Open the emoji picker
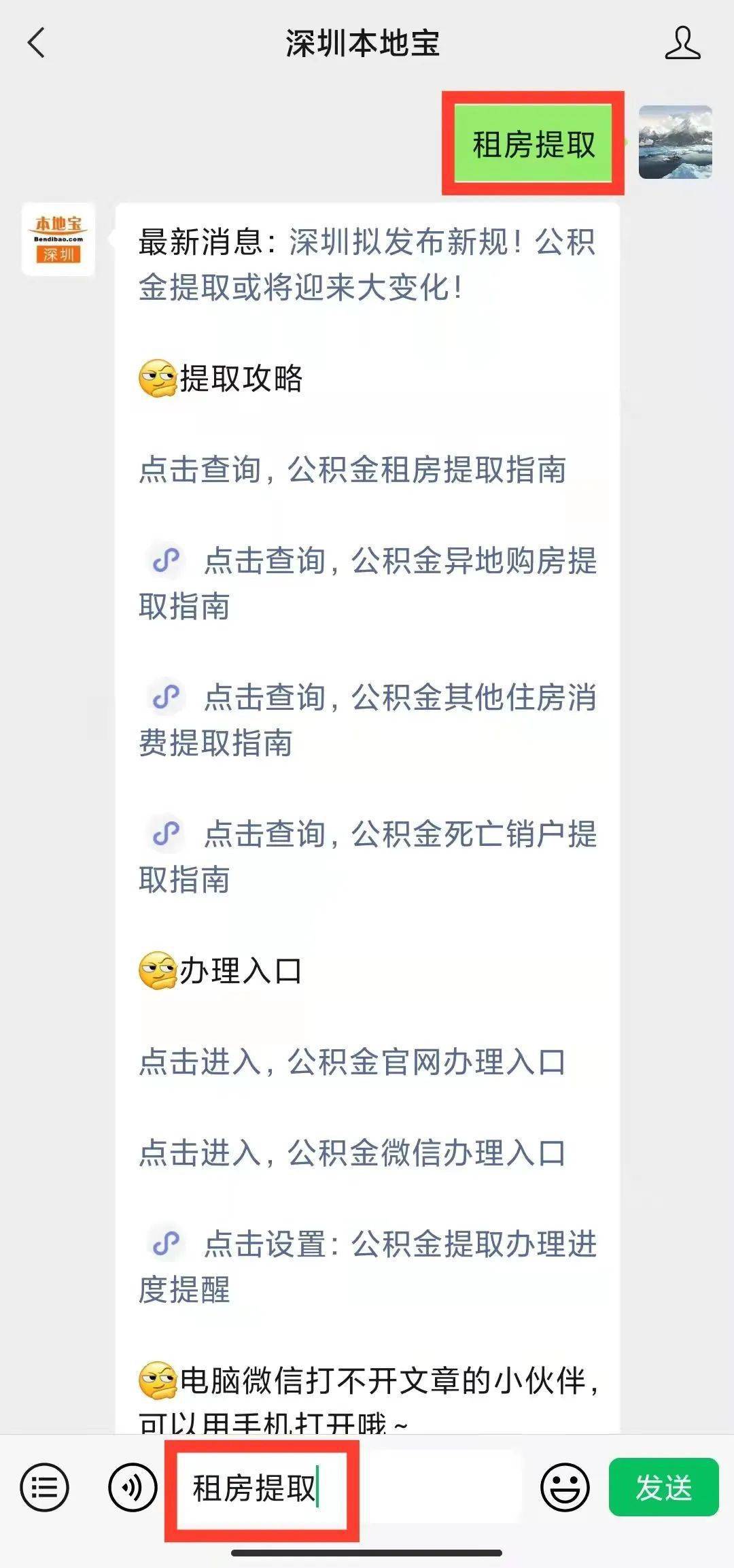Screen dimensions: 734x1568 (564, 1488)
